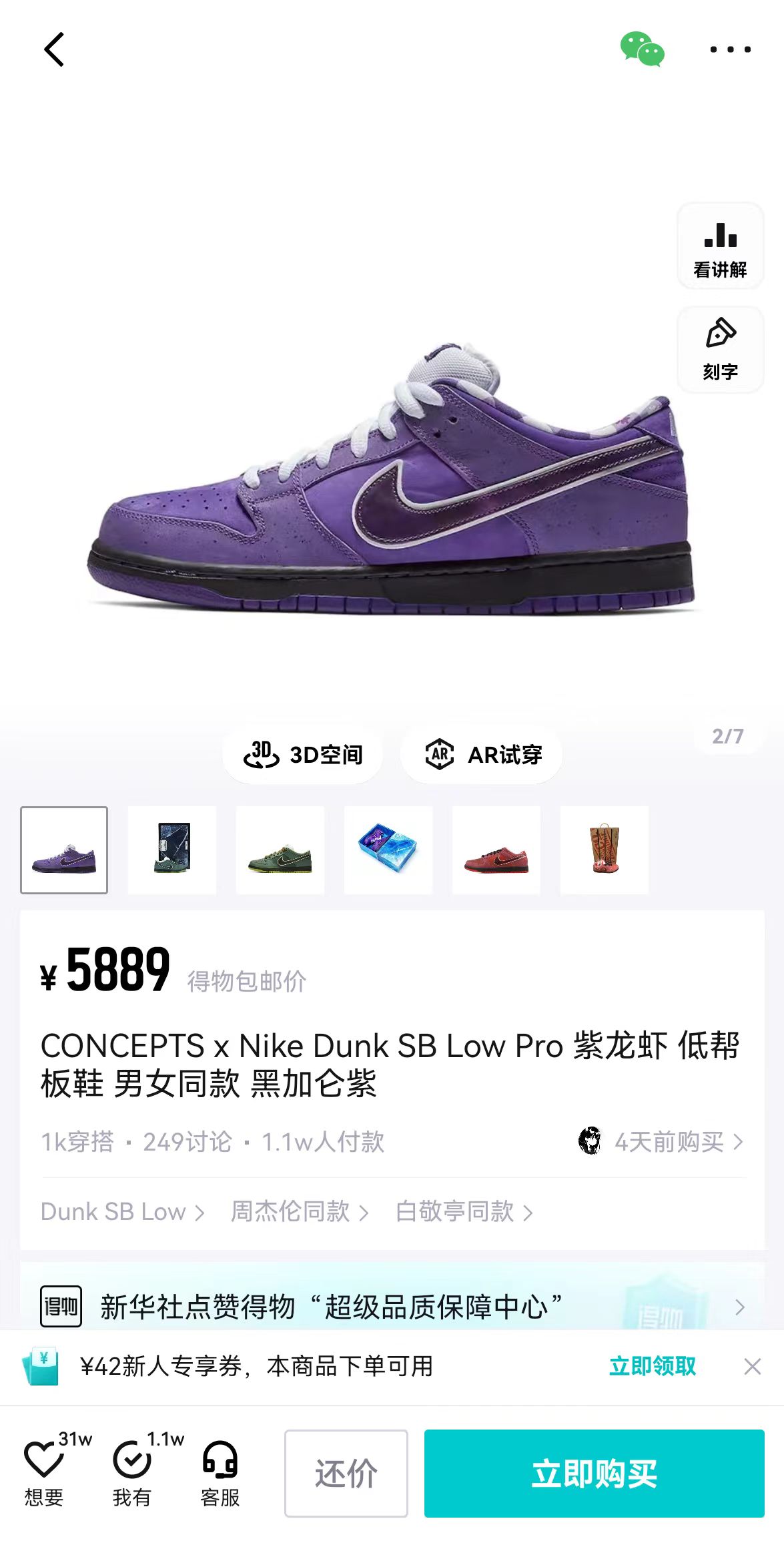This screenshot has height=1541, width=784.
Task: Go back using the top-left arrow
Action: pos(54,49)
